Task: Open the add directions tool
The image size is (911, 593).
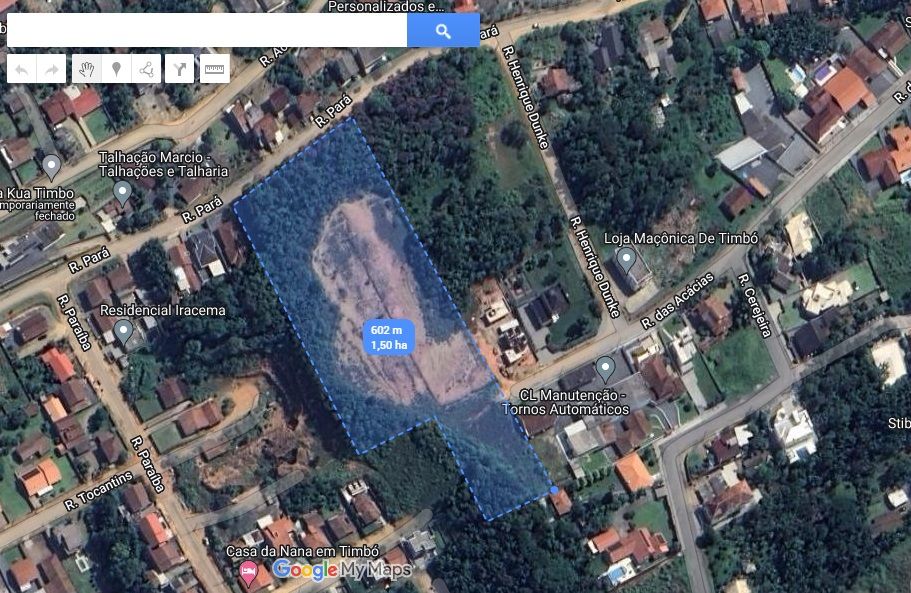Action: 180,69
